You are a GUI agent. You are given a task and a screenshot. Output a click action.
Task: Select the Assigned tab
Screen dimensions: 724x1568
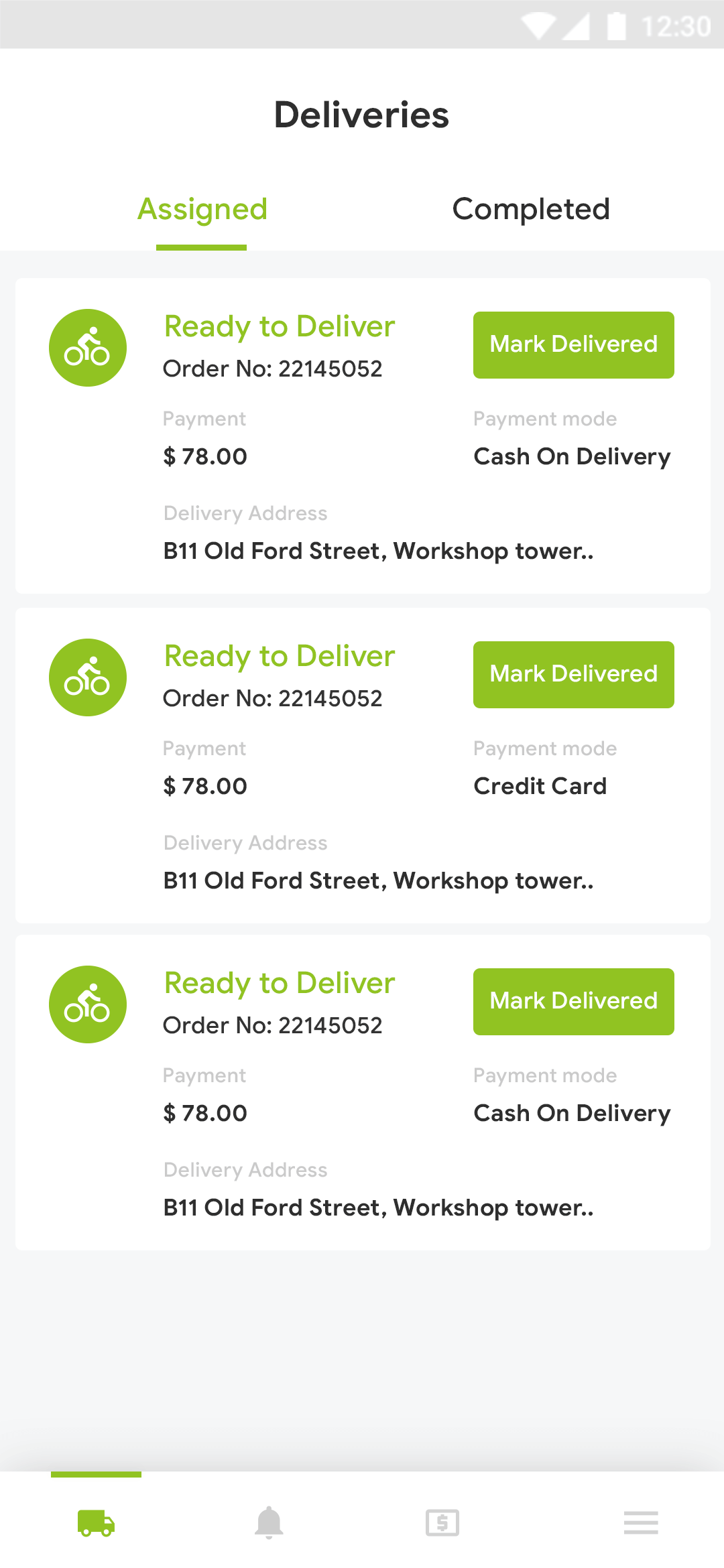pos(201,210)
